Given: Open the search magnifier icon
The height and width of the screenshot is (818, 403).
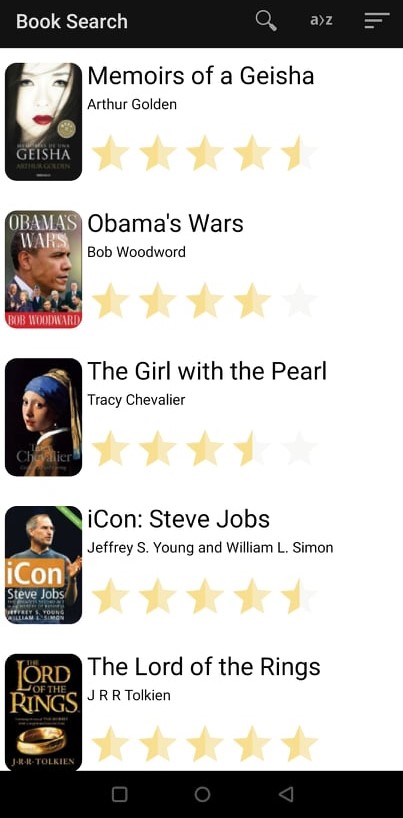Looking at the screenshot, I should (266, 21).
